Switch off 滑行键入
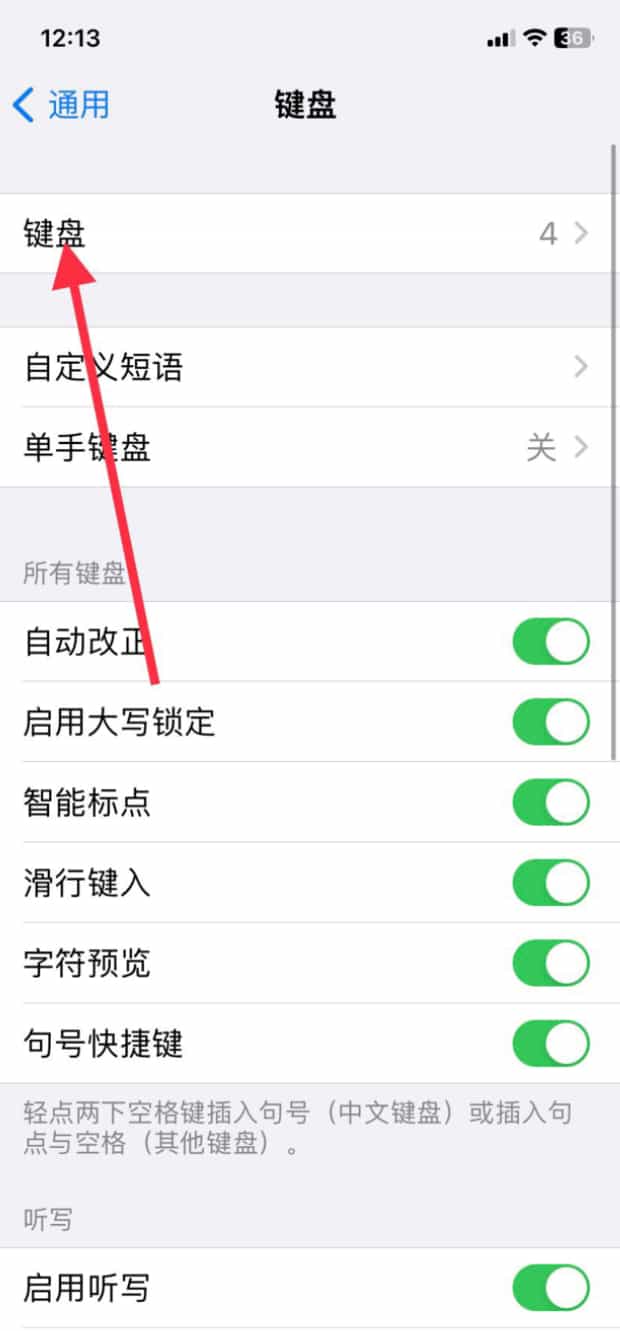Viewport: 620px width, 1331px height. pos(551,883)
